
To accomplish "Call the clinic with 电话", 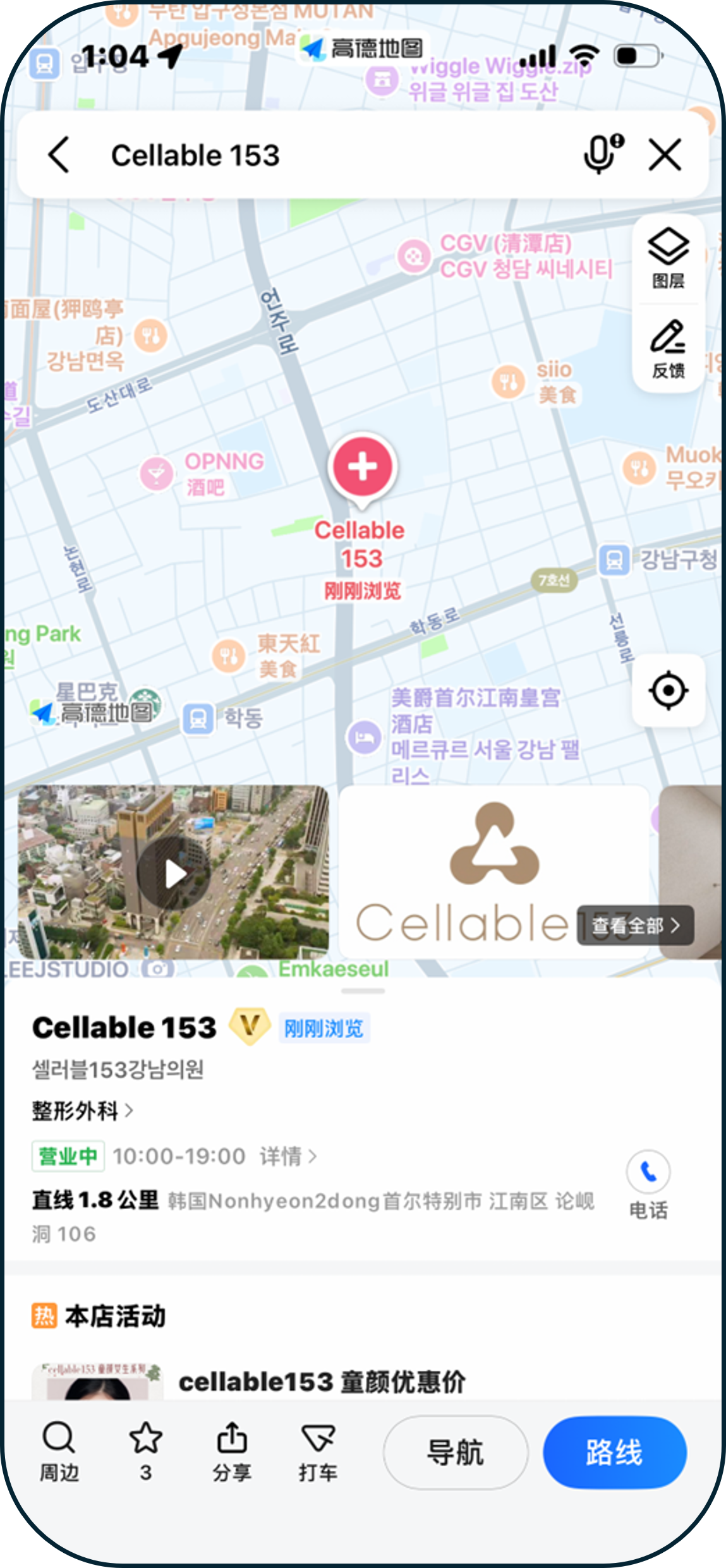I will pyautogui.click(x=648, y=1183).
